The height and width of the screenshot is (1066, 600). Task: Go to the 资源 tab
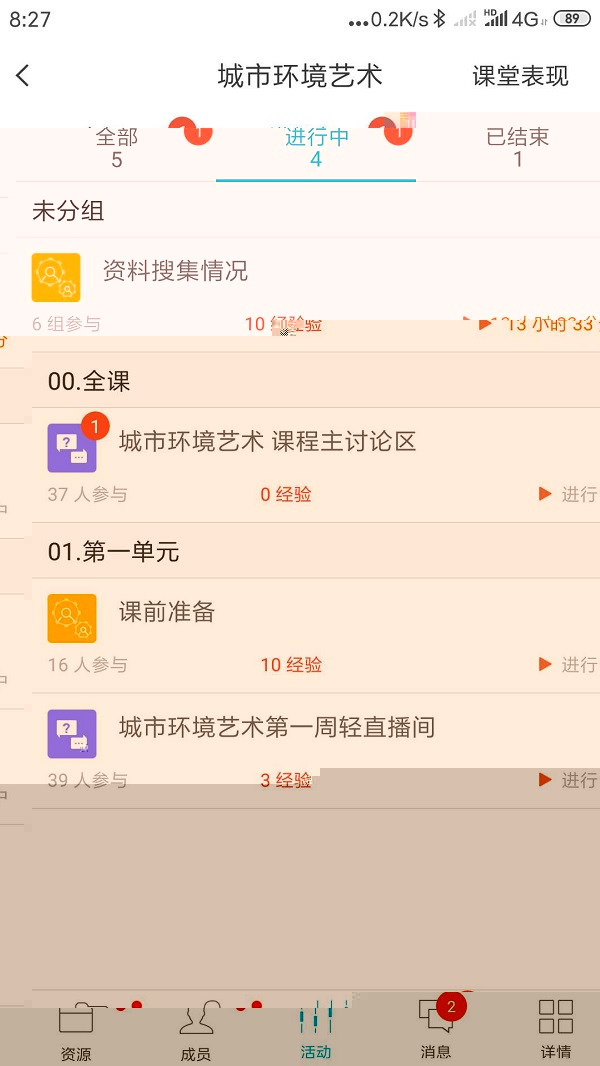(76, 1030)
